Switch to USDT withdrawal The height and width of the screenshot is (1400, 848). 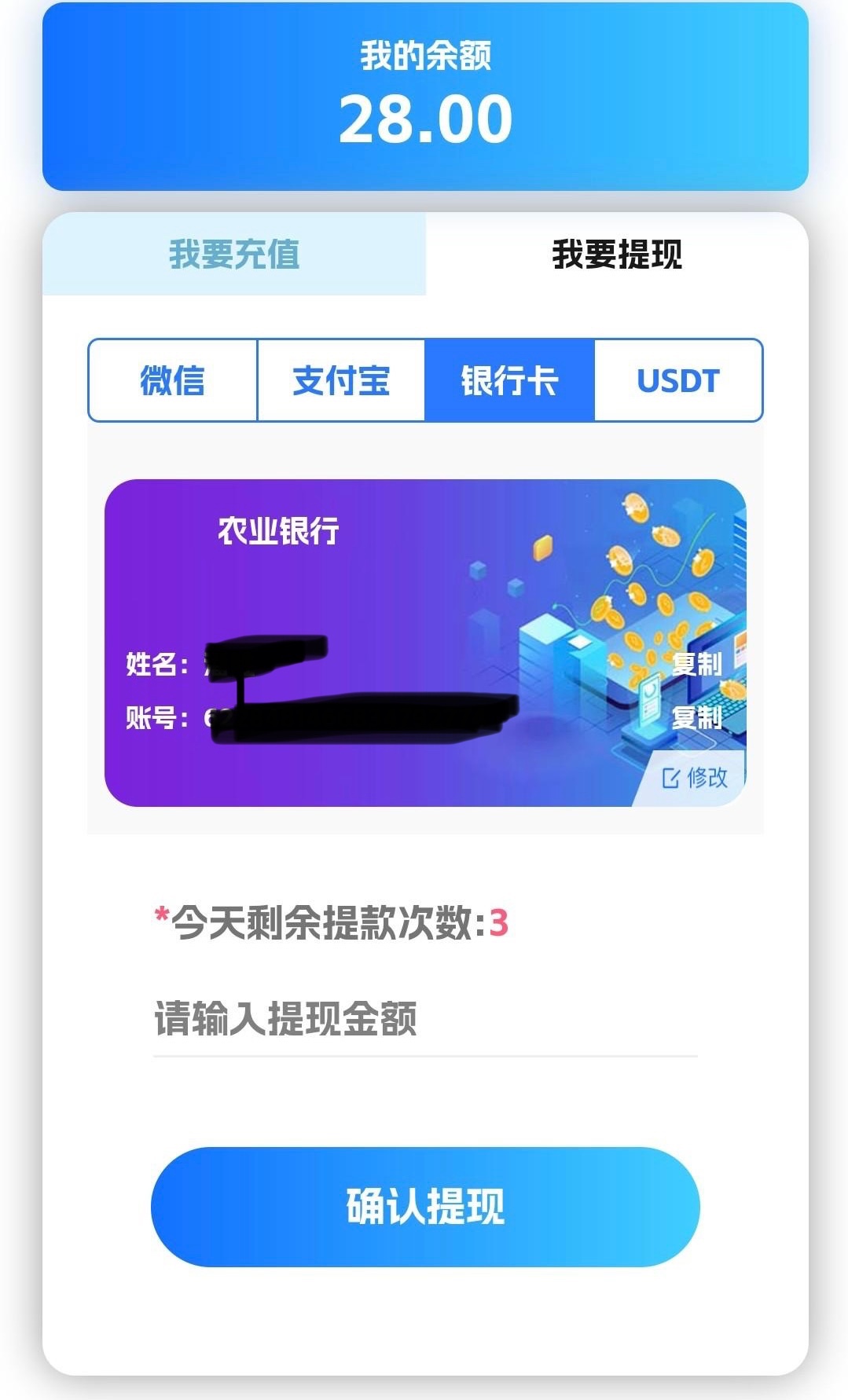pos(678,381)
